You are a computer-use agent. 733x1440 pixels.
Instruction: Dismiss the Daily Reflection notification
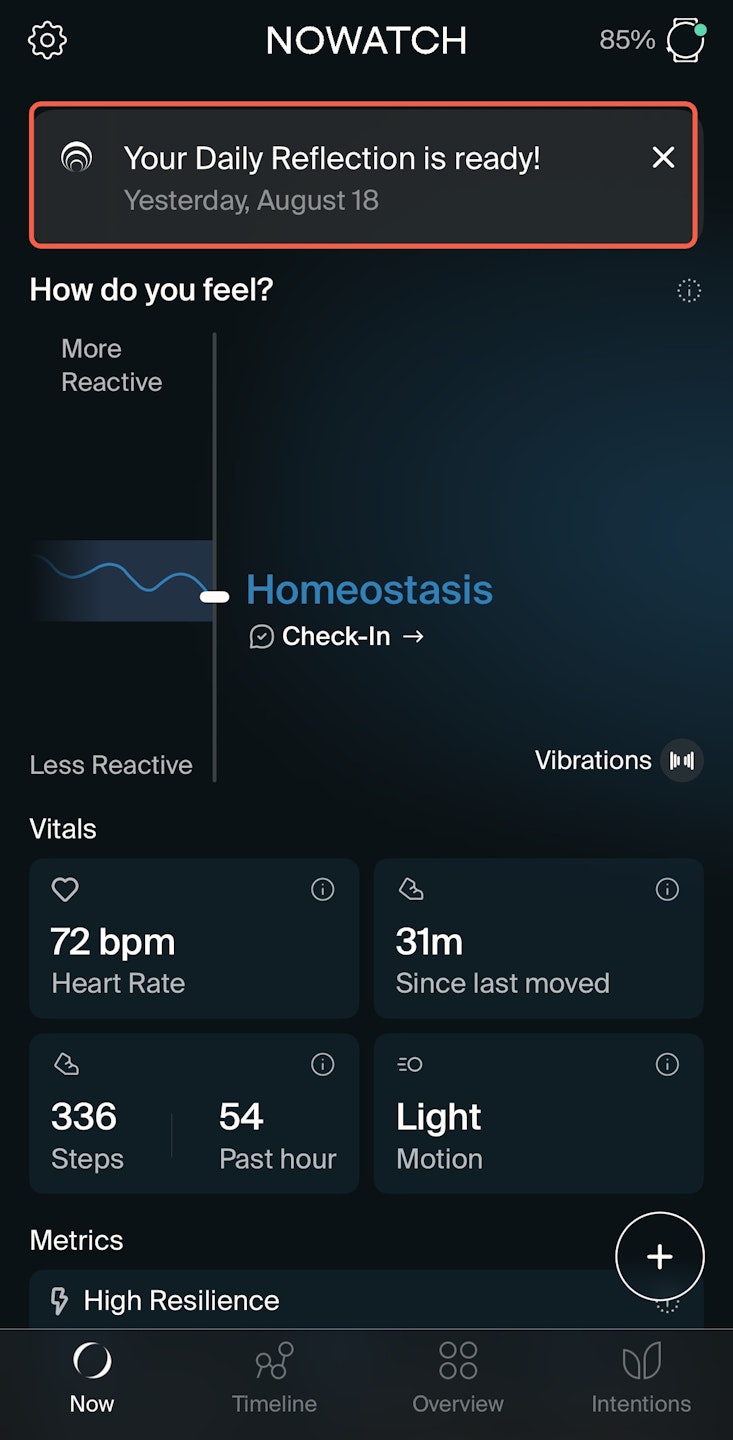click(x=663, y=157)
